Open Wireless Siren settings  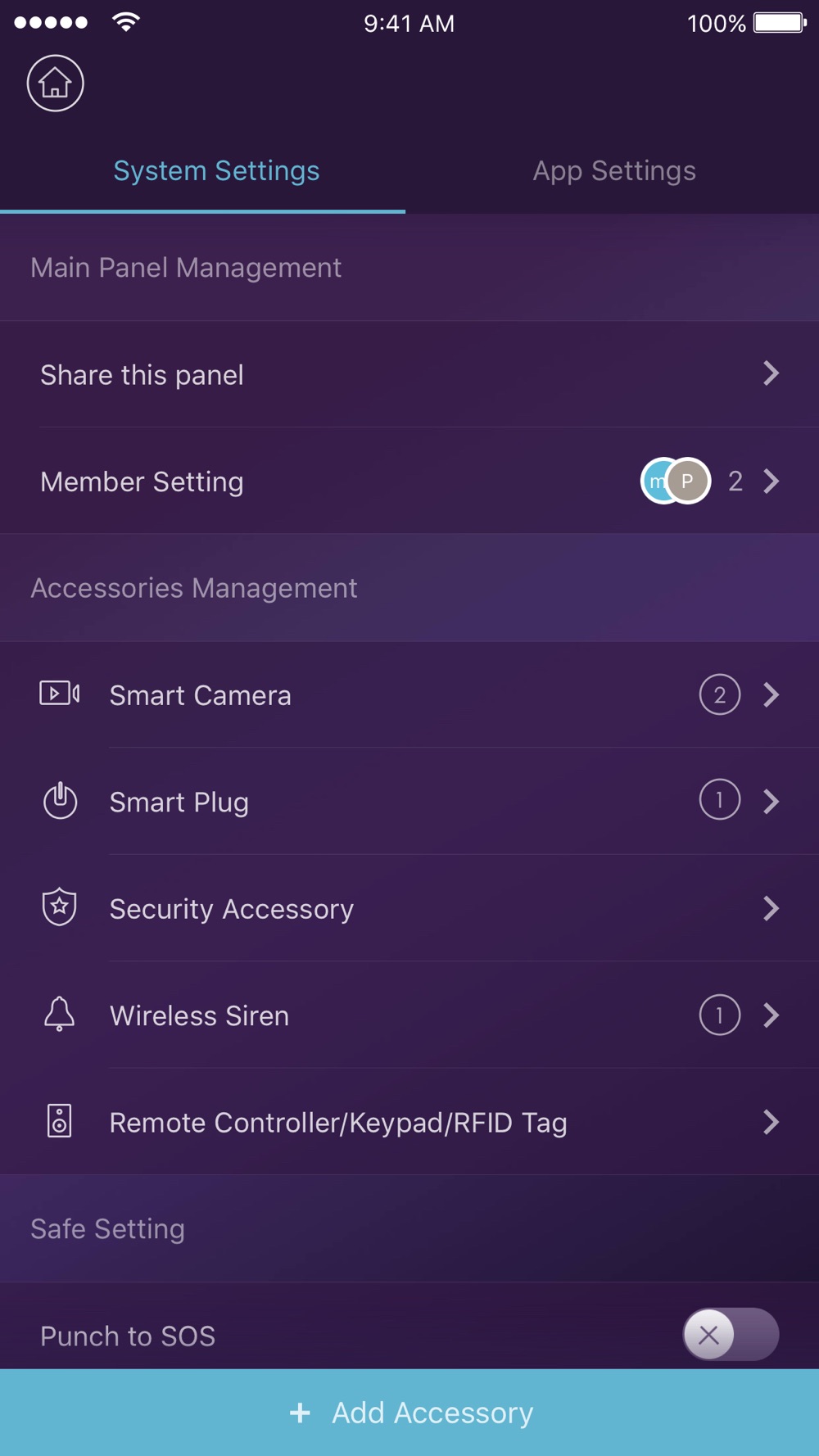409,1015
